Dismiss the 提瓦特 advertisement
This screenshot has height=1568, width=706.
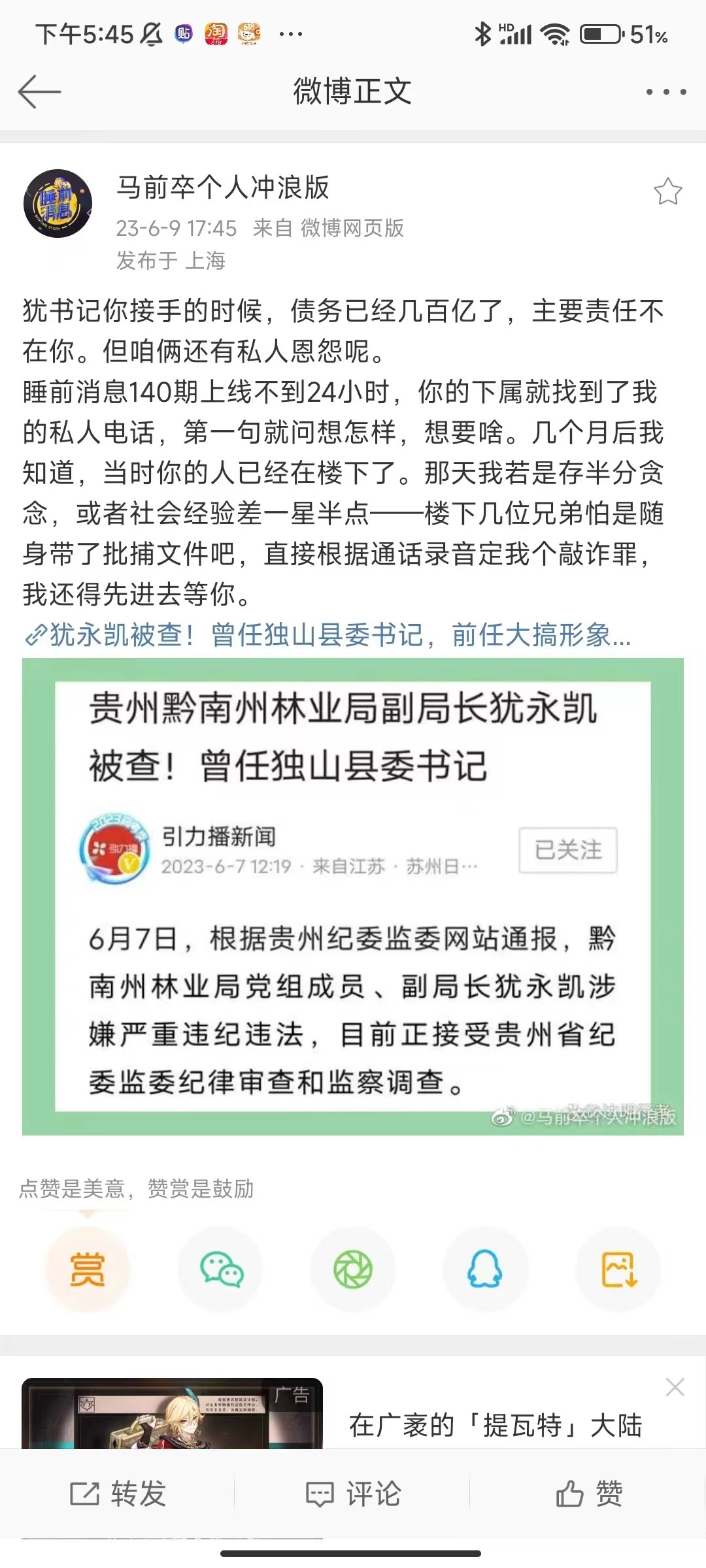tap(675, 1387)
